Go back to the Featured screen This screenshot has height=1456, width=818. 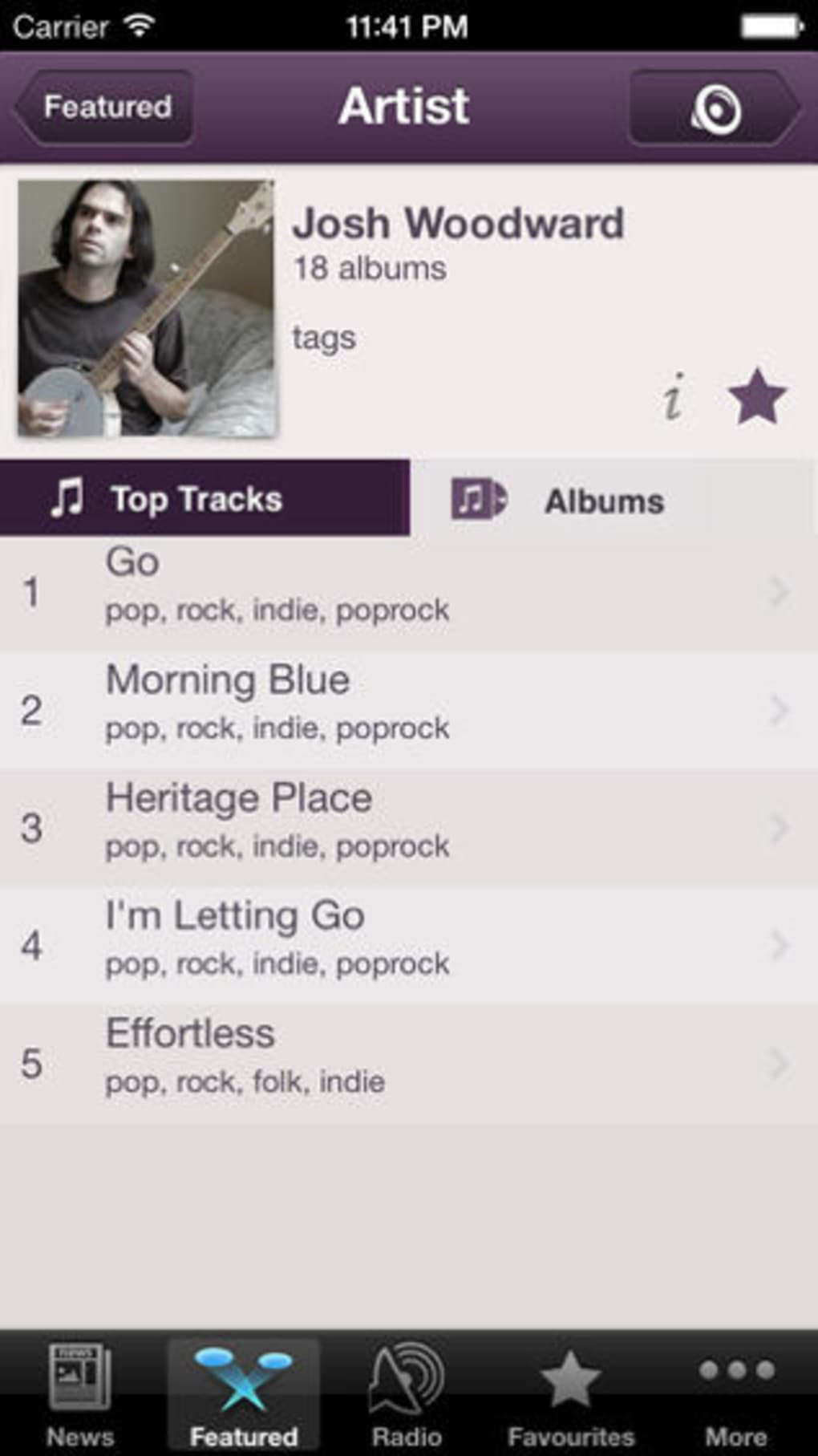point(104,107)
